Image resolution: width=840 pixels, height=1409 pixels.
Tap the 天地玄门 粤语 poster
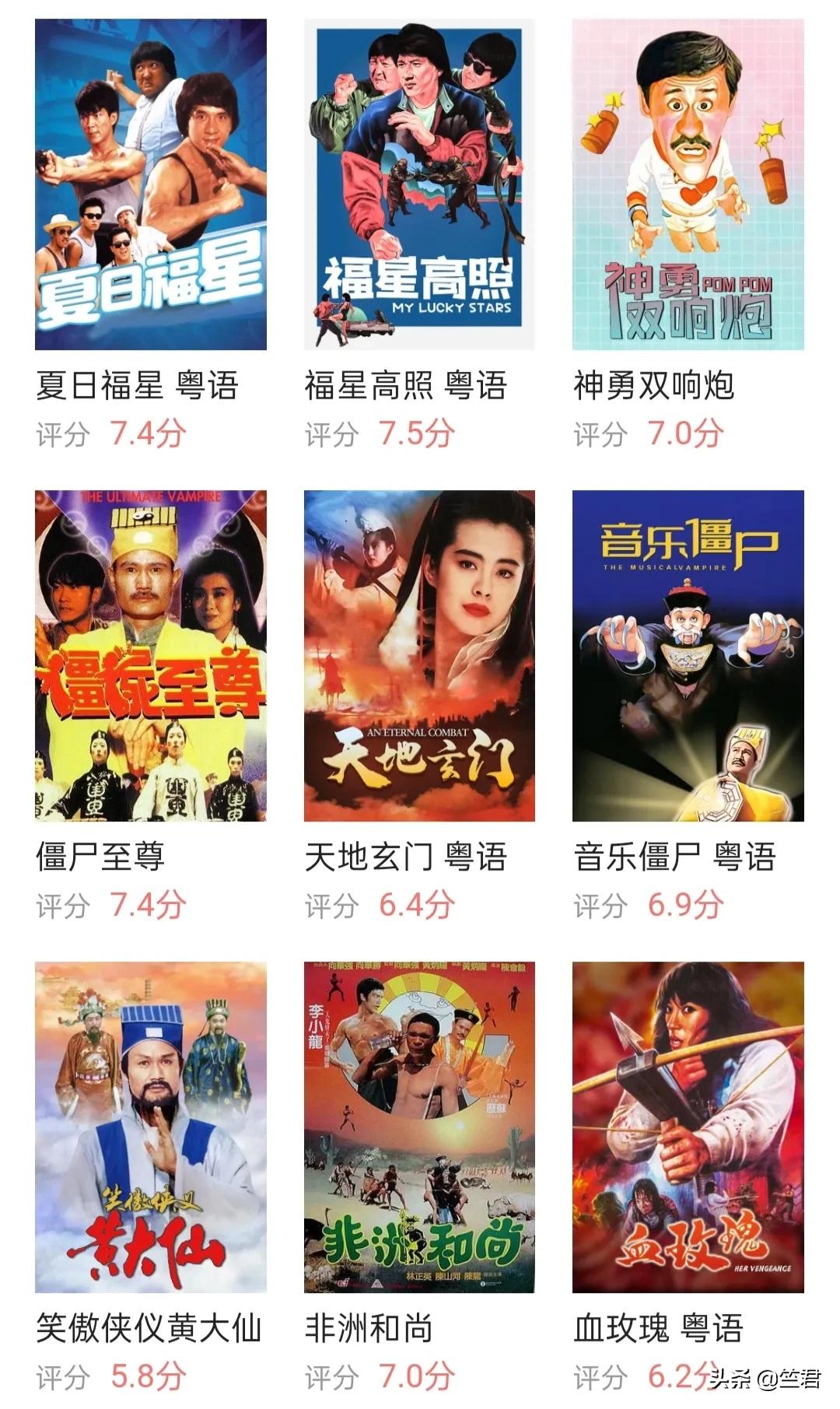tap(419, 655)
